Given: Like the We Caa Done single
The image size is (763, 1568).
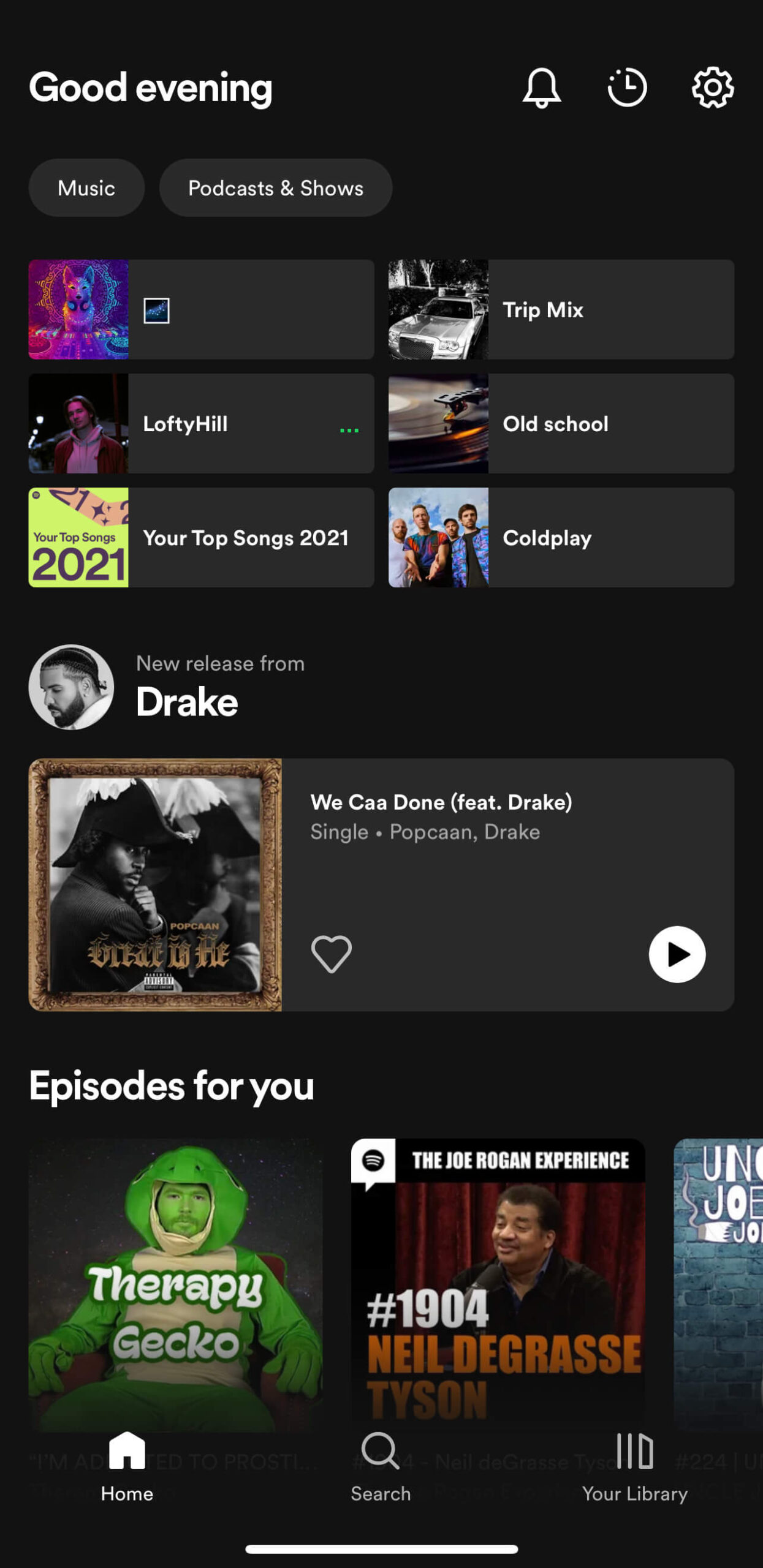Looking at the screenshot, I should [x=332, y=954].
